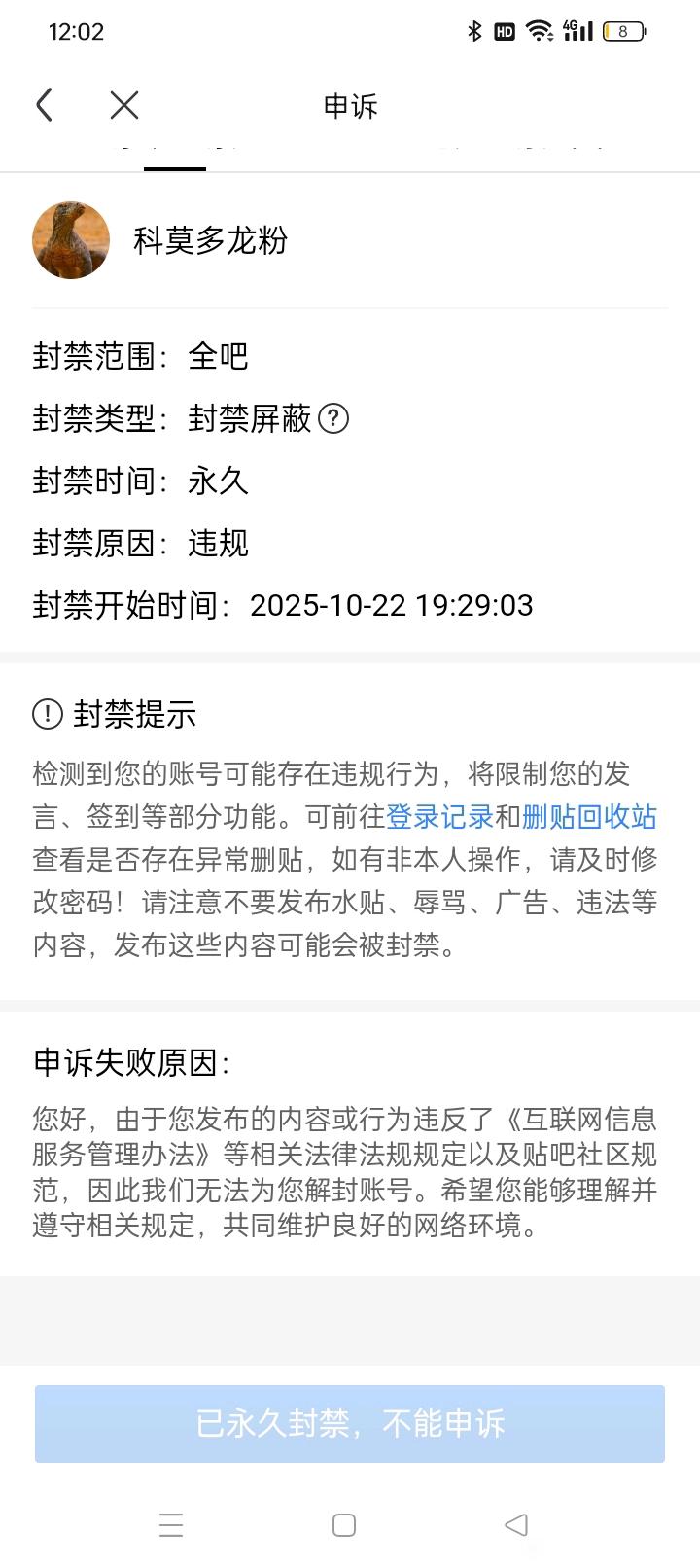700x1568 pixels.
Task: Open the 删贴回收站 link
Action: click(589, 817)
